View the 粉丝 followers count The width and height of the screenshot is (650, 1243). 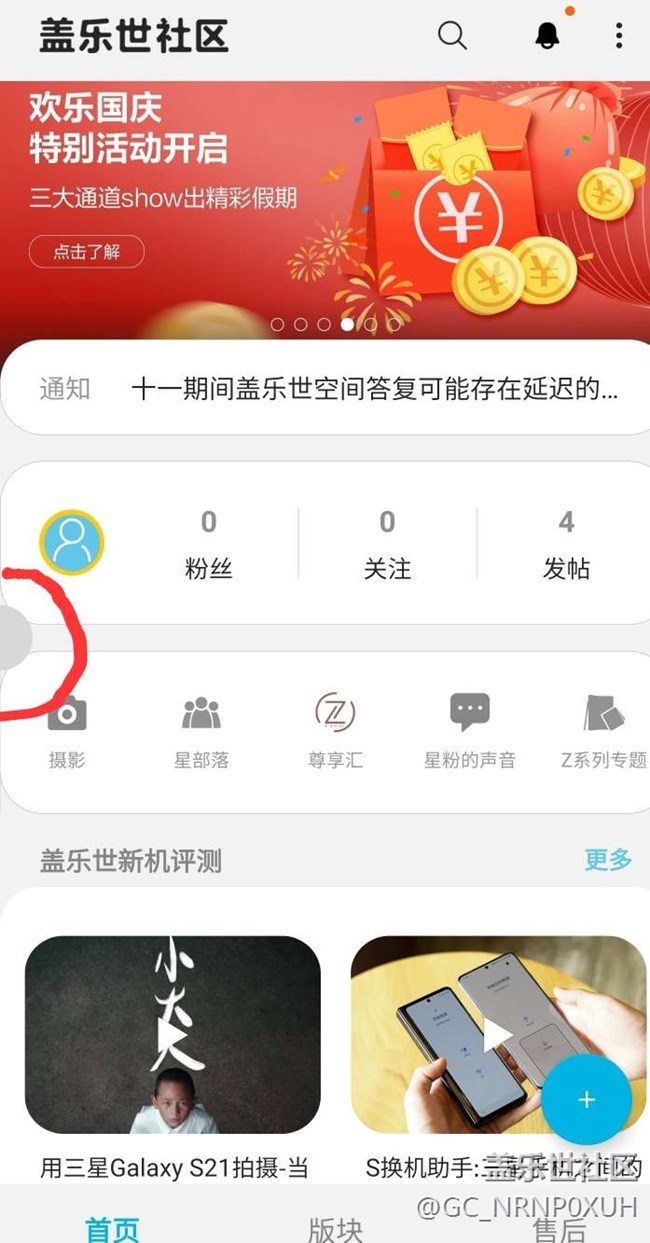(x=208, y=545)
